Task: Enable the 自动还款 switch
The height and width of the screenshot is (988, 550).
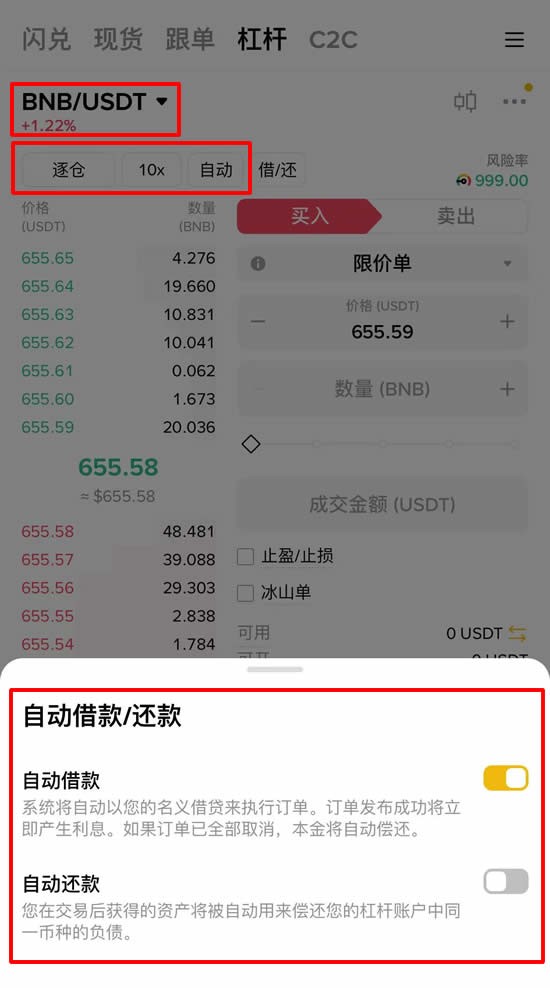Action: click(x=505, y=882)
